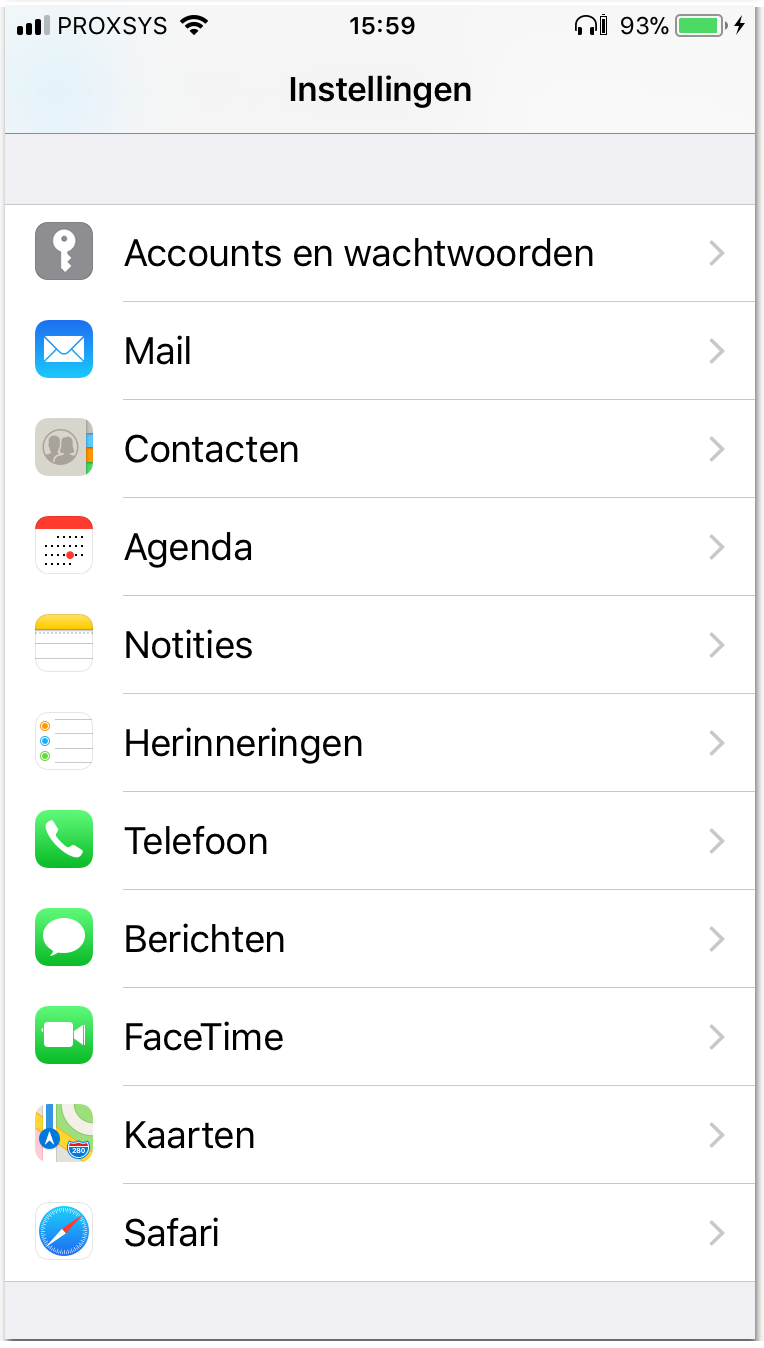The image size is (764, 1348).
Task: Open Notities settings
Action: 380,645
